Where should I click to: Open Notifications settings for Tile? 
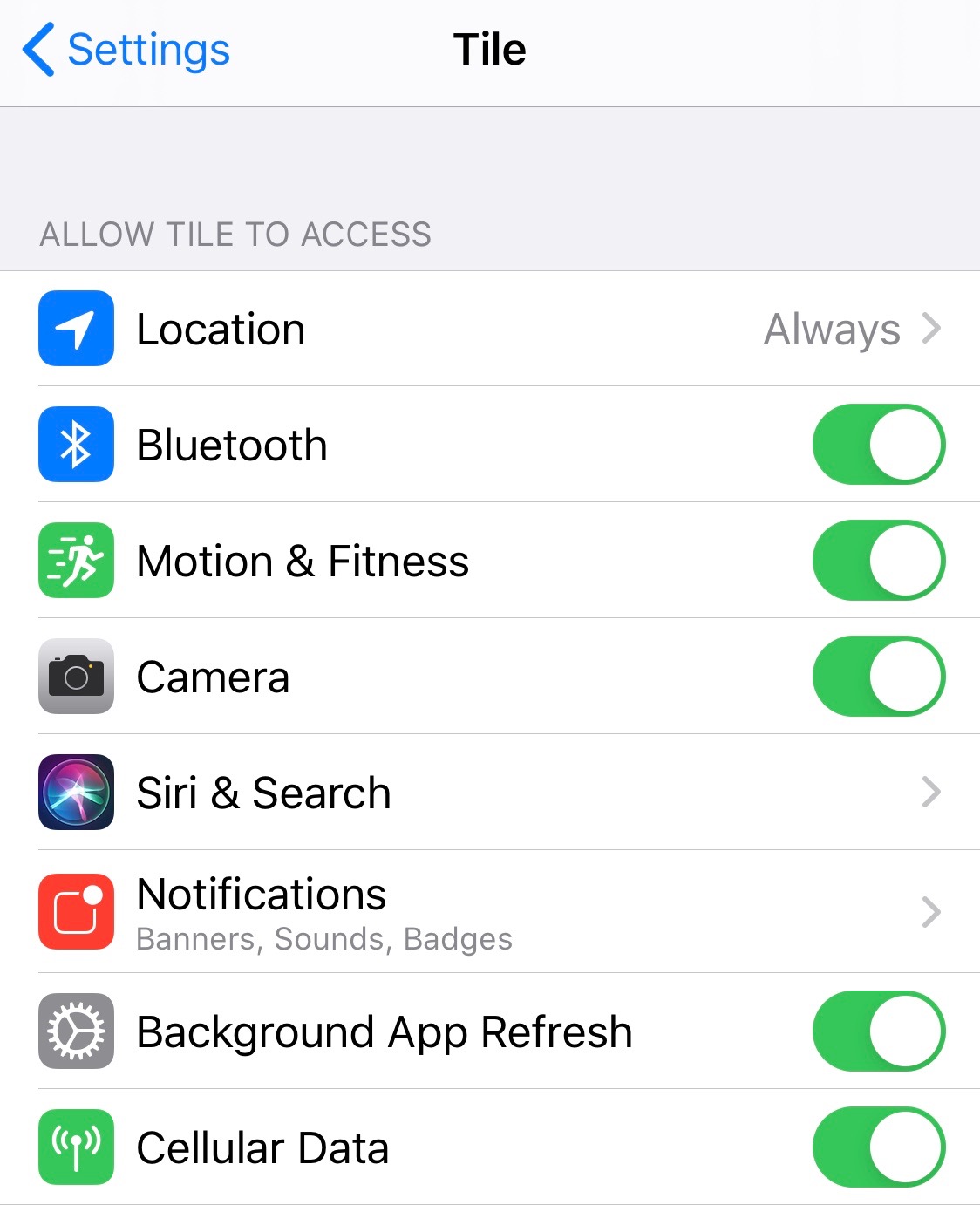(490, 912)
